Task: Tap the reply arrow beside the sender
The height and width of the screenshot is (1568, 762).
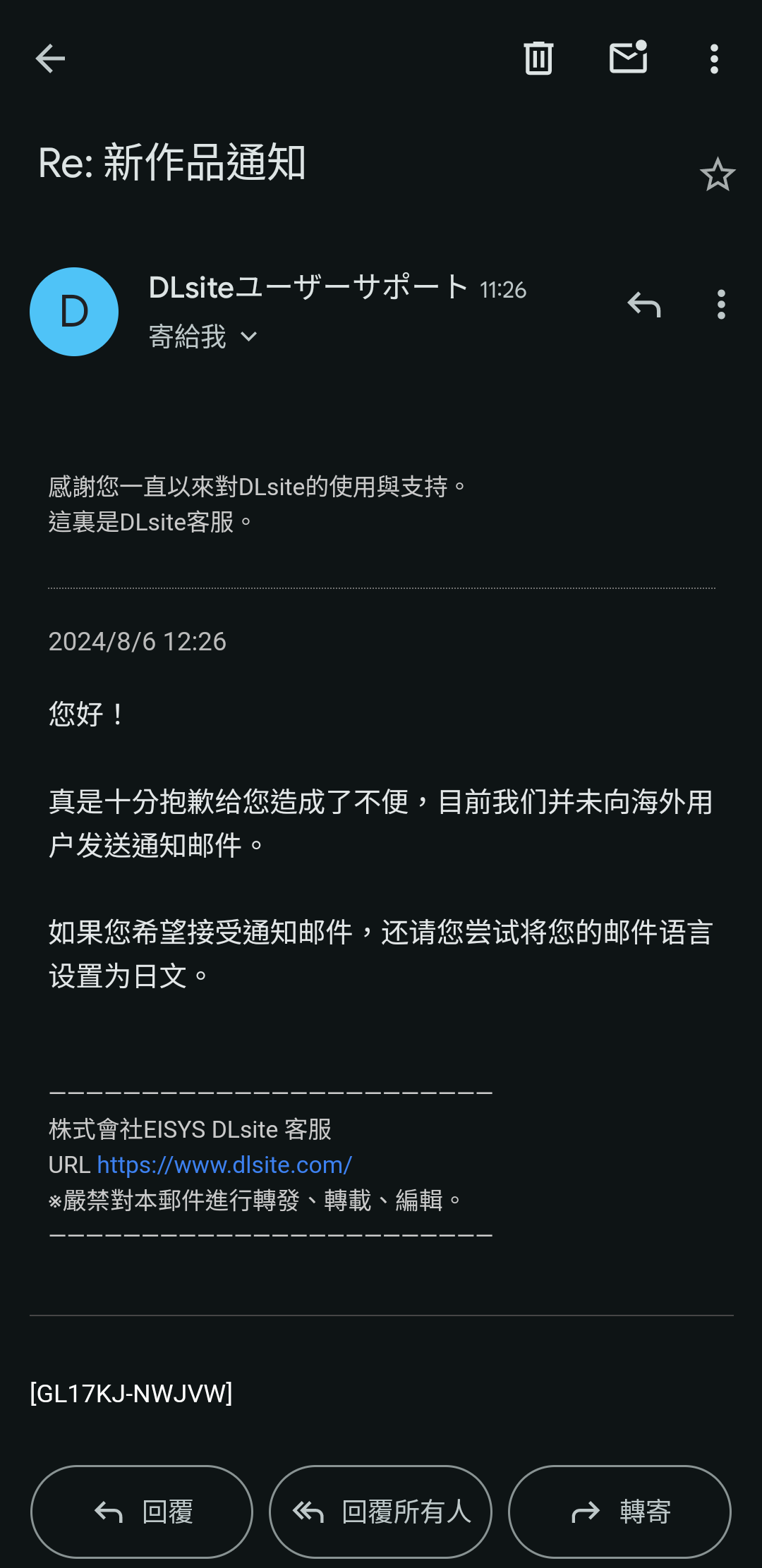Action: tap(643, 305)
